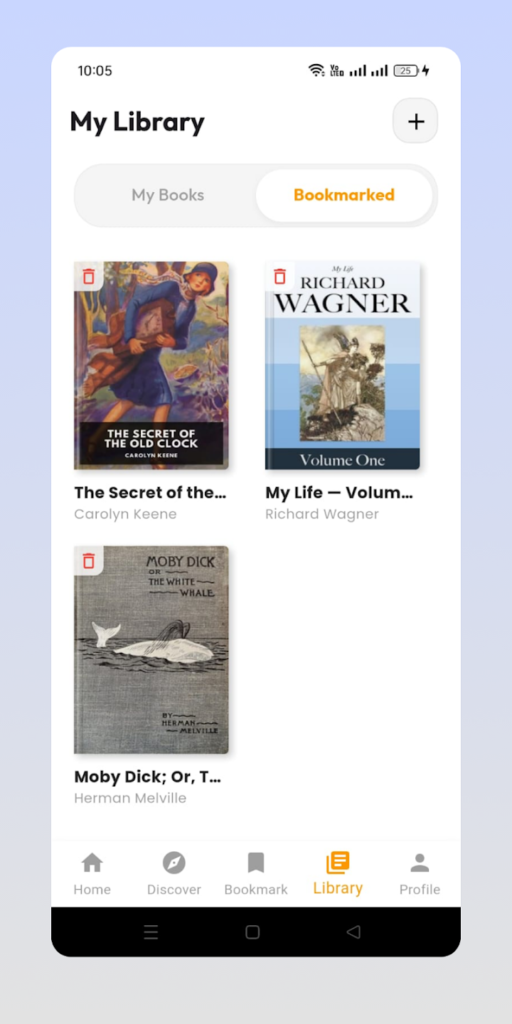Screen dimensions: 512x1024
Task: Open The Secret of the Old Clock book
Action: (152, 366)
